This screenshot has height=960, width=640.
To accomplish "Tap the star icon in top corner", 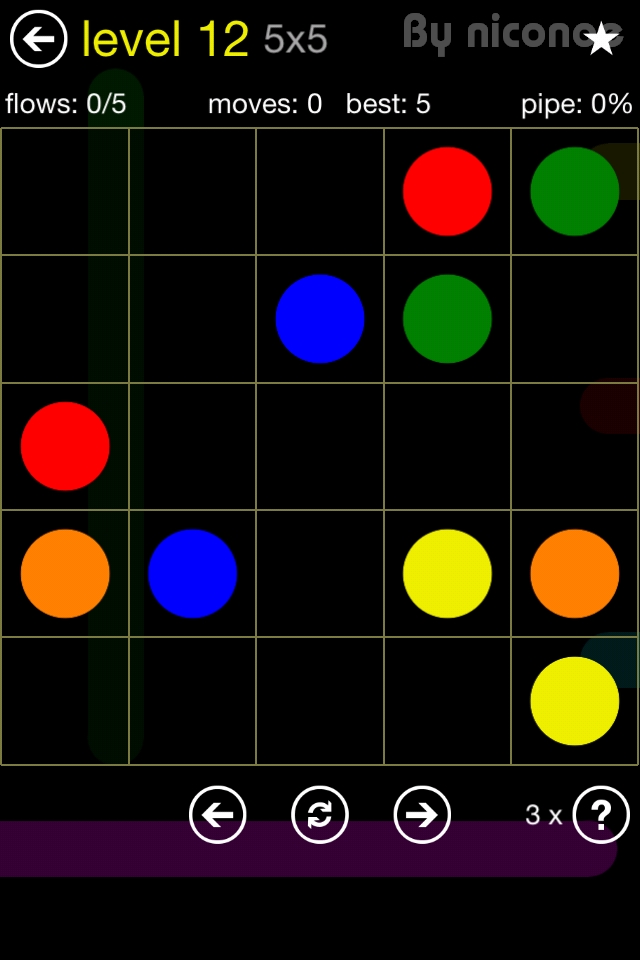I will [x=601, y=39].
